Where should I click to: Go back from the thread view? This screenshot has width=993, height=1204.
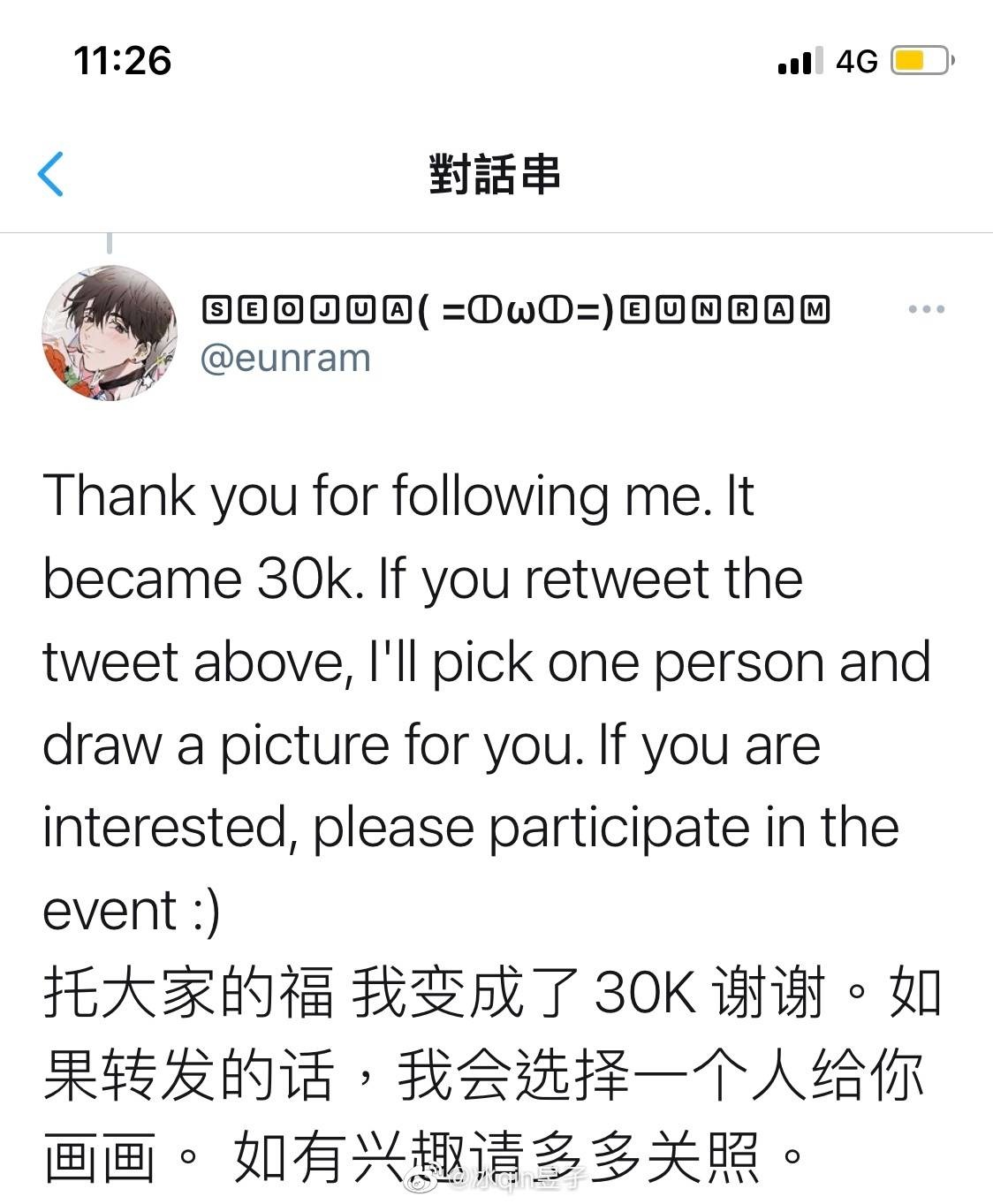51,173
